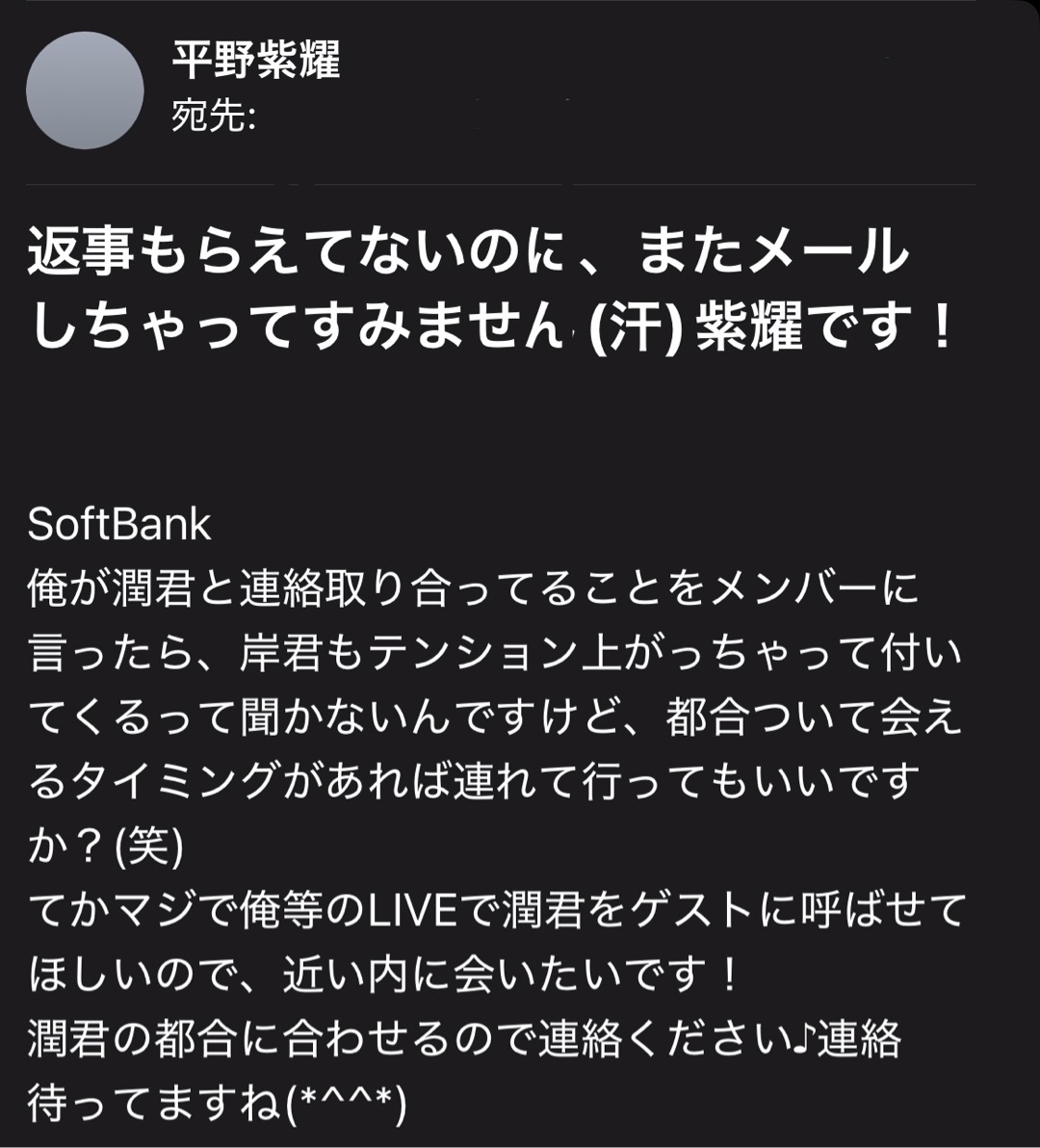Open the sender's profile avatar
Screen dimensions: 1040x1148
click(x=85, y=91)
